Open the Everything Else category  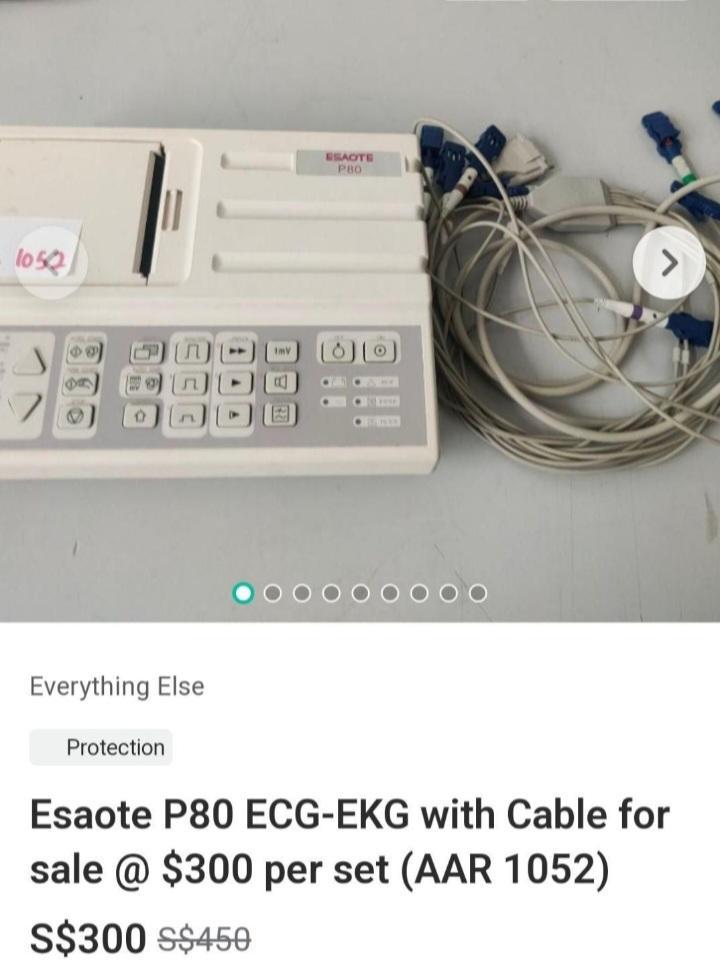[117, 686]
